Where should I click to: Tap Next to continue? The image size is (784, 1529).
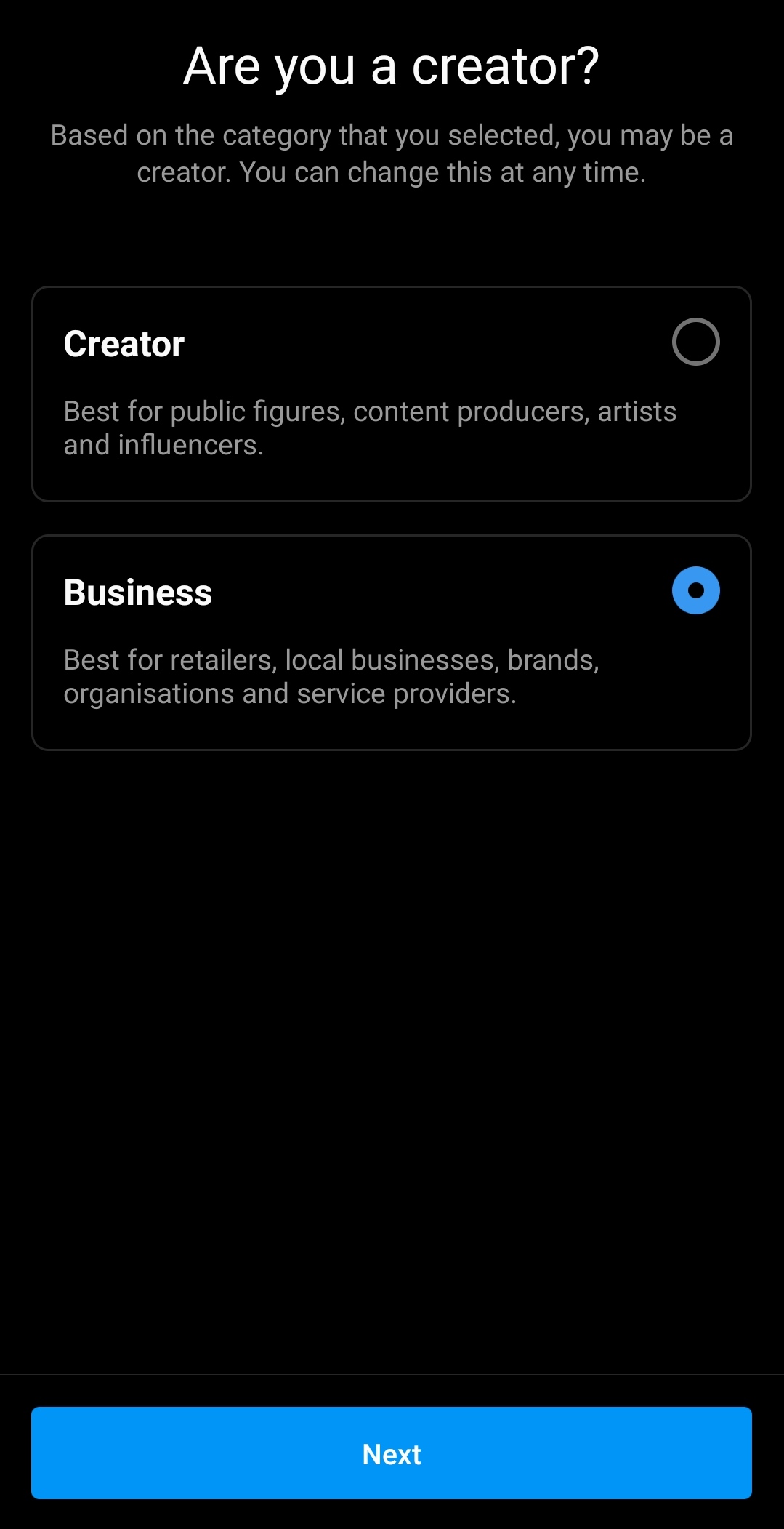click(392, 1453)
